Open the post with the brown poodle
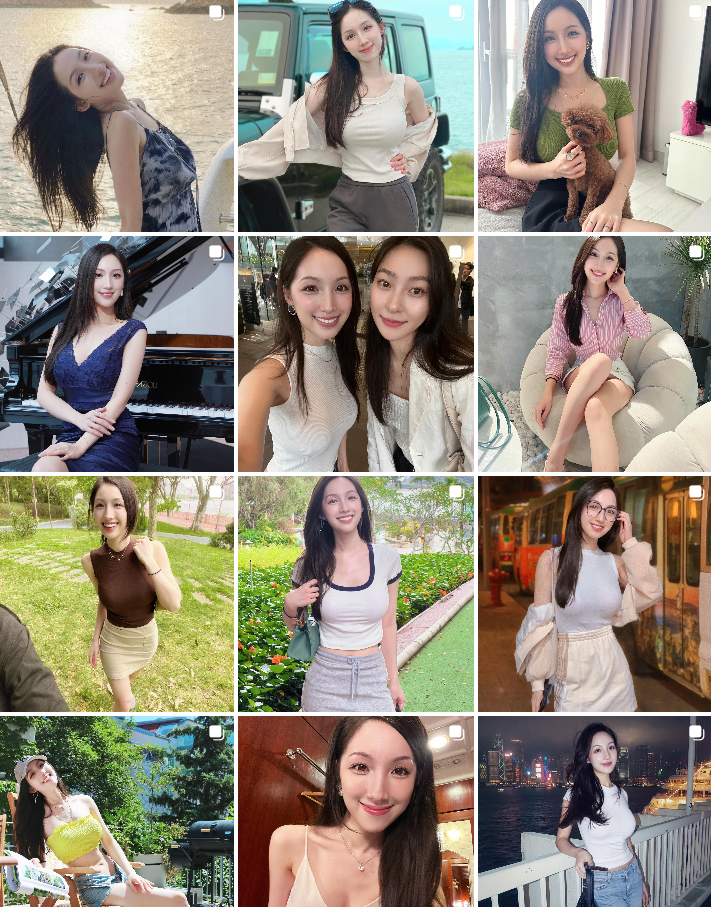 [594, 116]
